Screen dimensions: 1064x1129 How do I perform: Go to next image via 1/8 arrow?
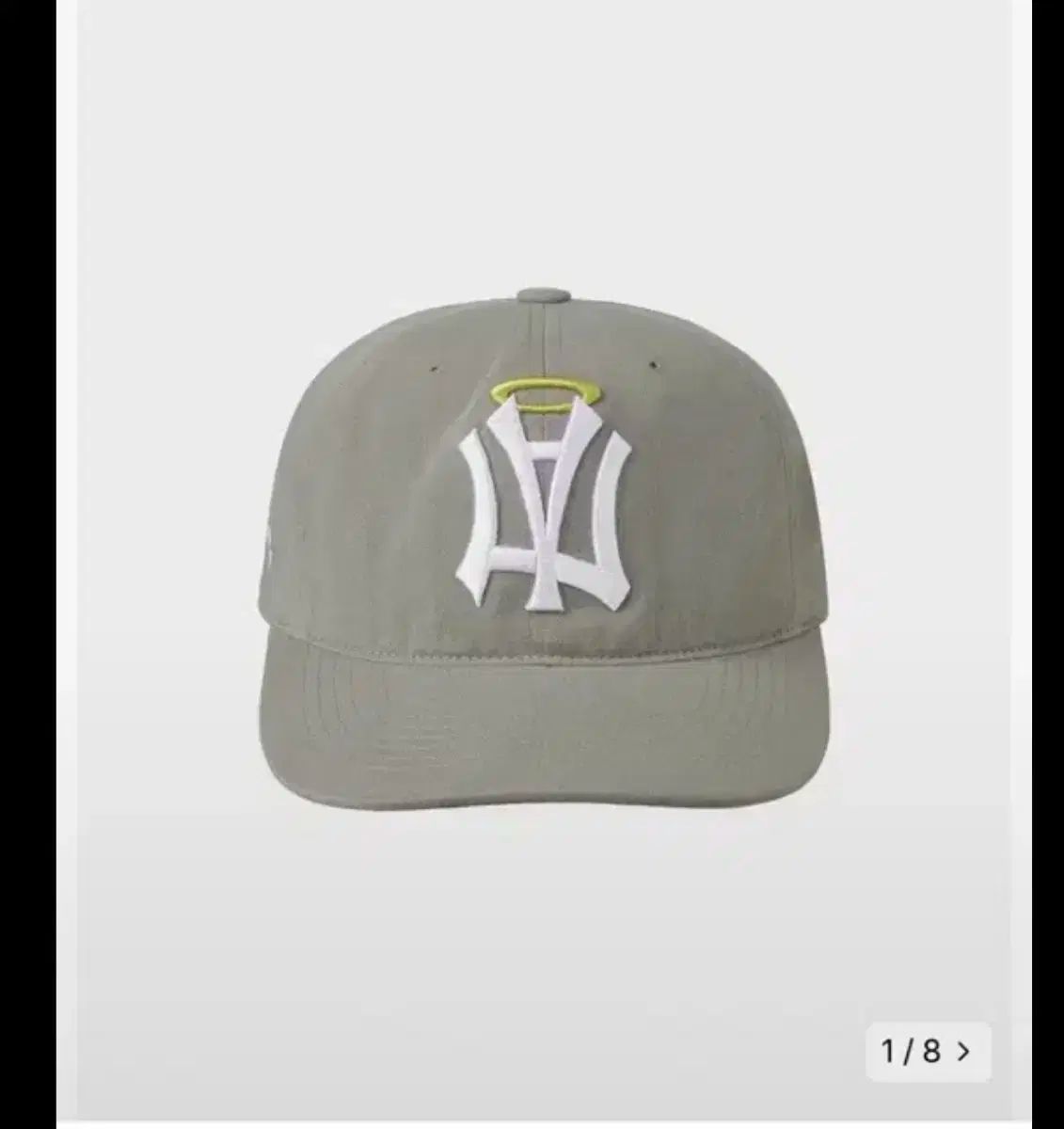(961, 1078)
